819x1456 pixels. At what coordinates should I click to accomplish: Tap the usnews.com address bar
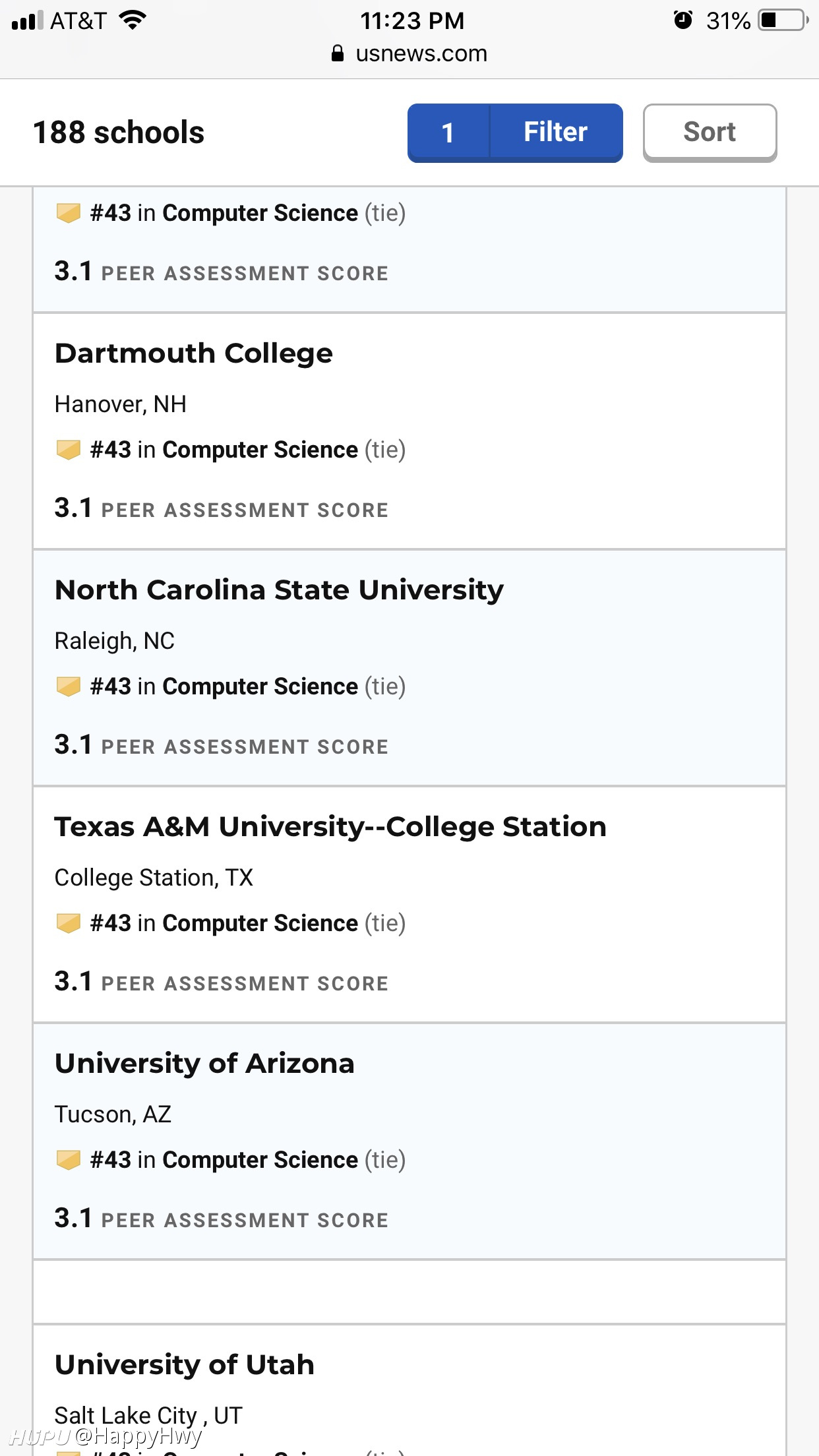[x=409, y=53]
